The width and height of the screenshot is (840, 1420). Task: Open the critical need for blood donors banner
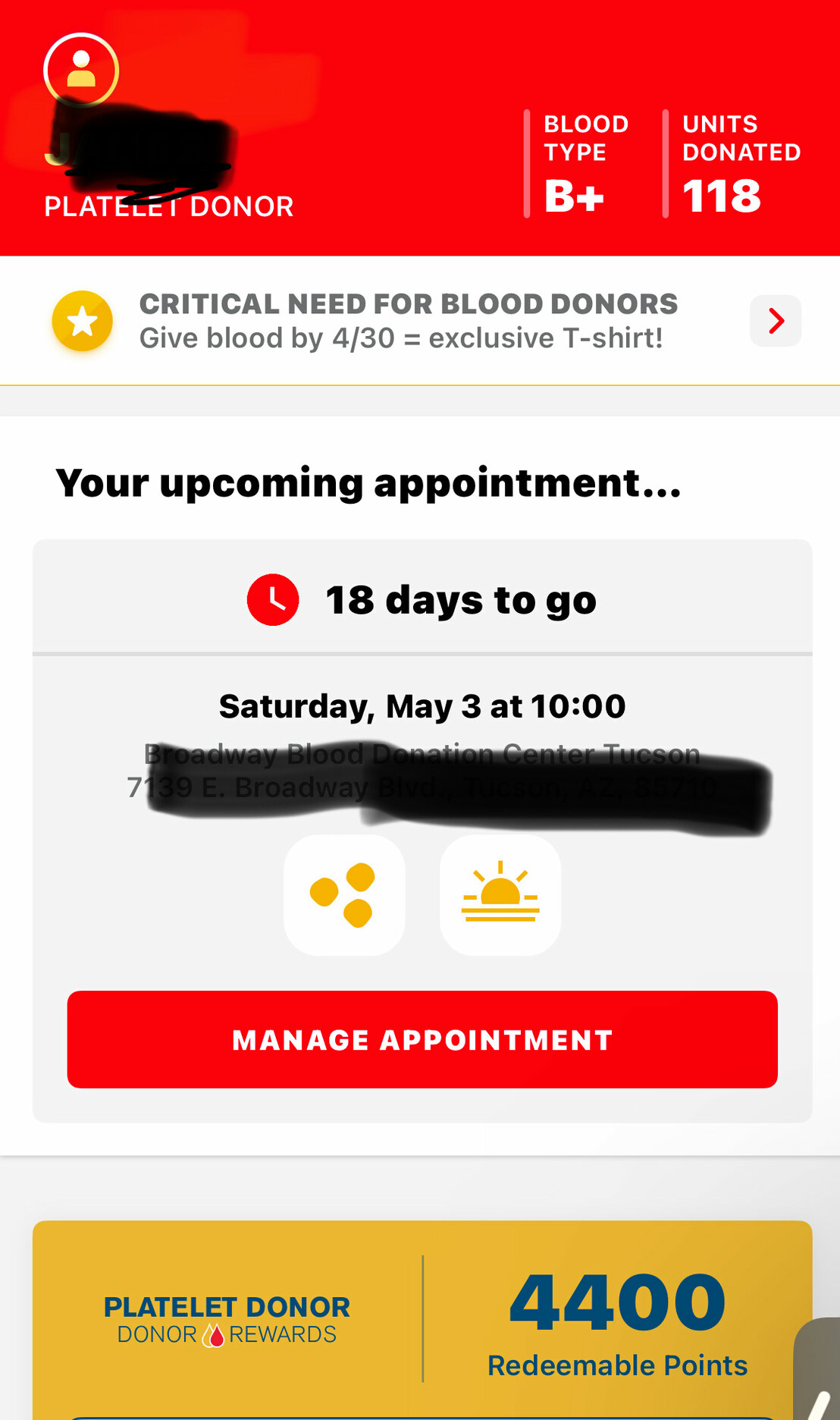tap(420, 321)
